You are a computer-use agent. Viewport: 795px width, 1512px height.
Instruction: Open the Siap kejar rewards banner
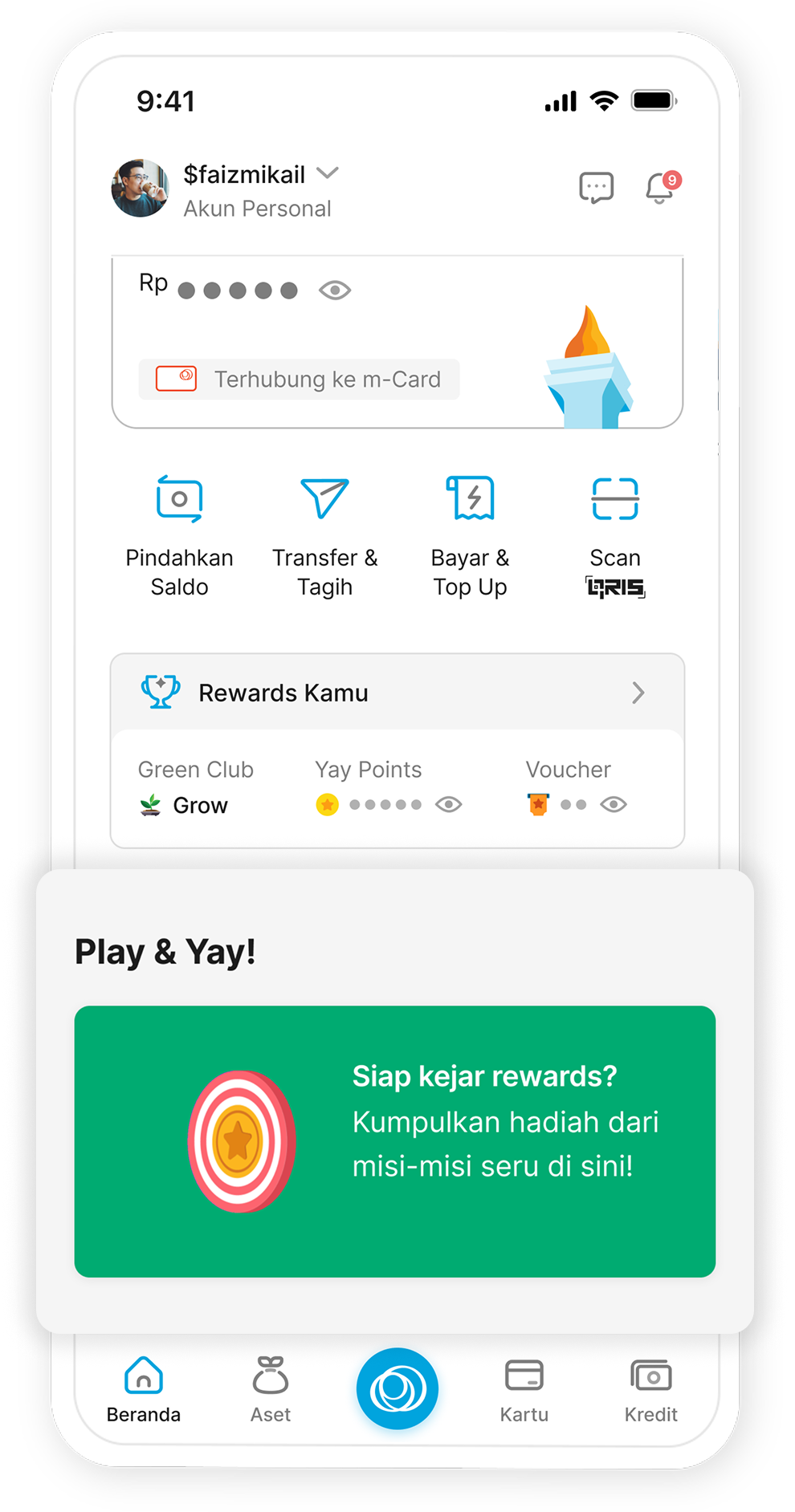395,1141
